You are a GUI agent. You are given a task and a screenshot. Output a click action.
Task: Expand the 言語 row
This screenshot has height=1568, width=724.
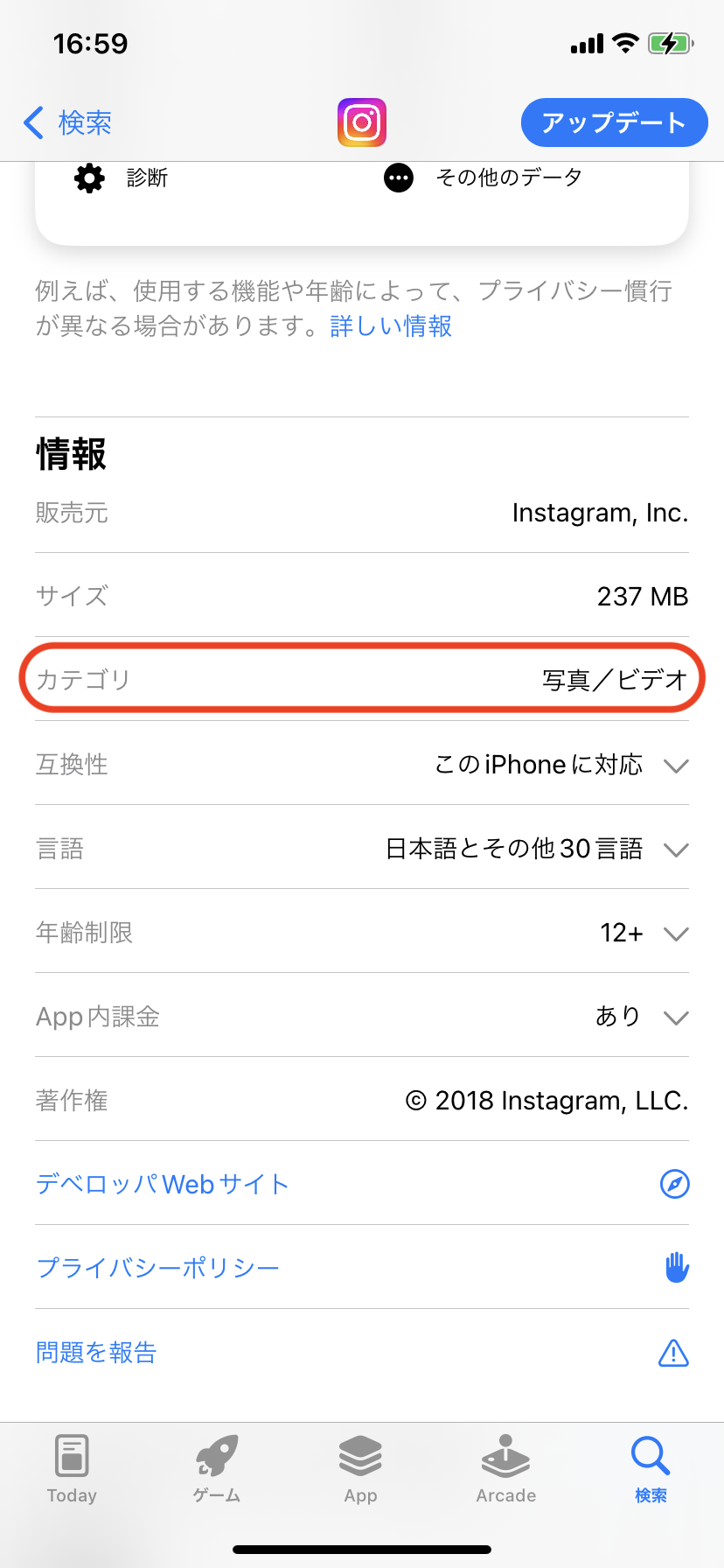coord(675,850)
